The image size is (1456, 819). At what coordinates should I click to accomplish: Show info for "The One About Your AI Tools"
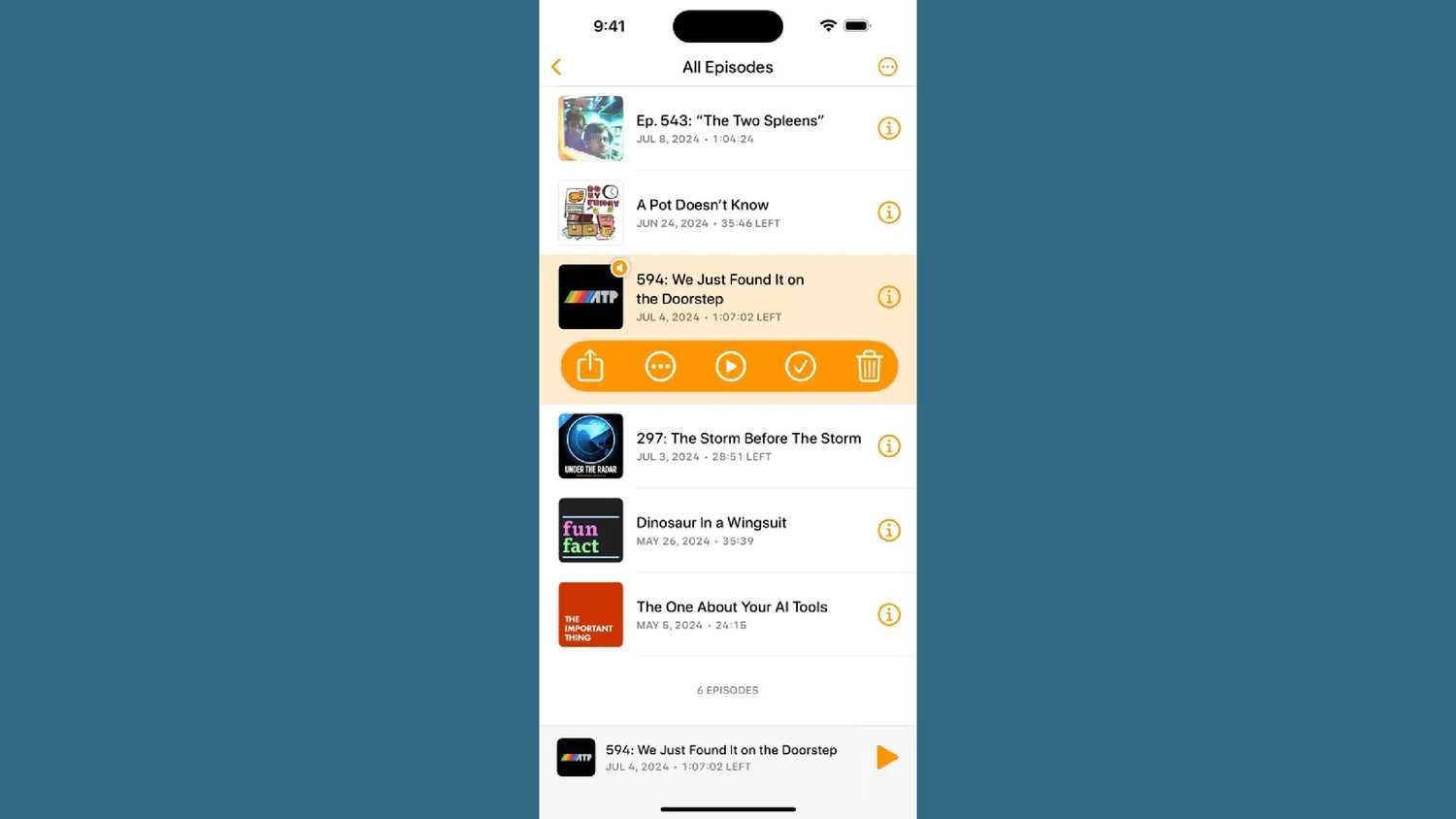888,615
